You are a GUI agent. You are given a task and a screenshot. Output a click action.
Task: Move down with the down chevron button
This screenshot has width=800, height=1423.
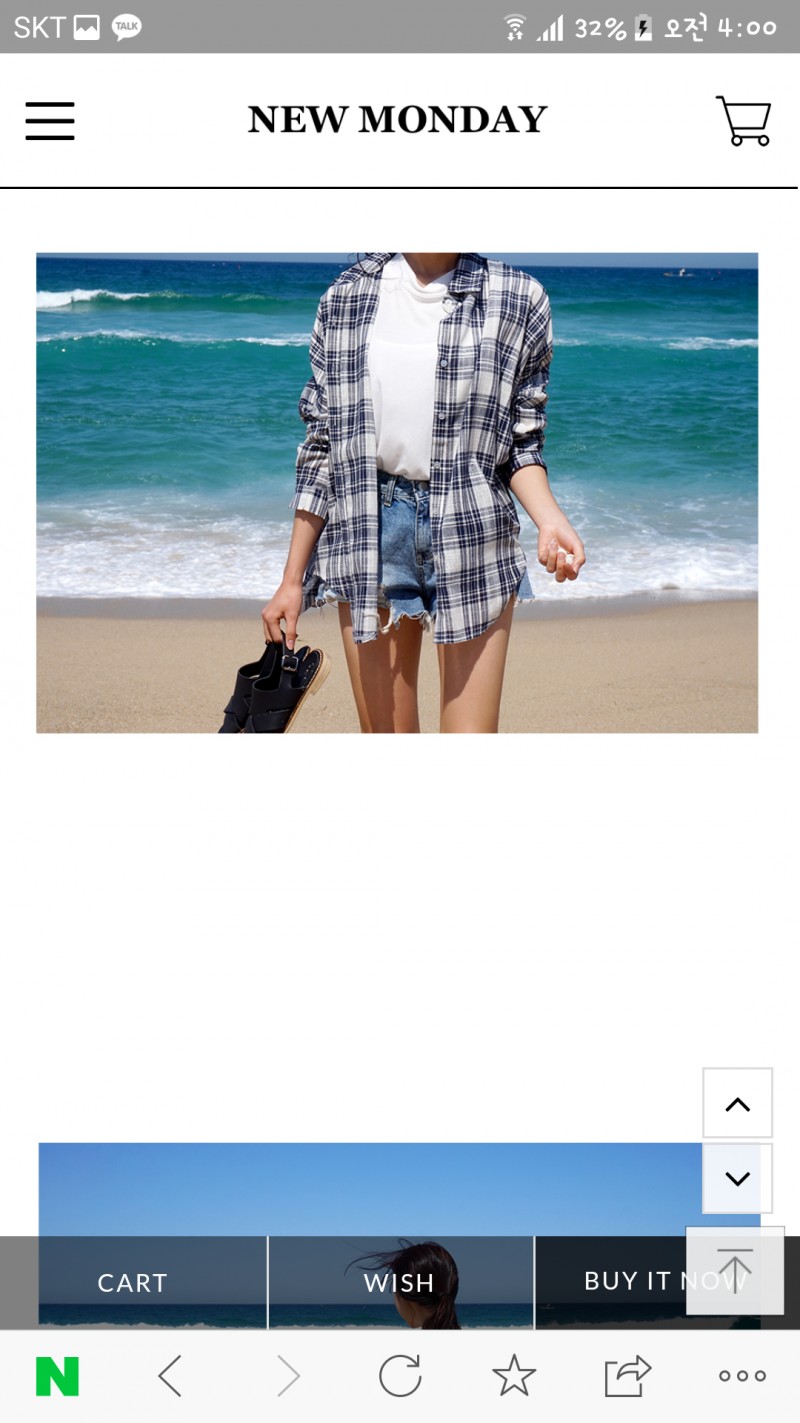point(737,1178)
